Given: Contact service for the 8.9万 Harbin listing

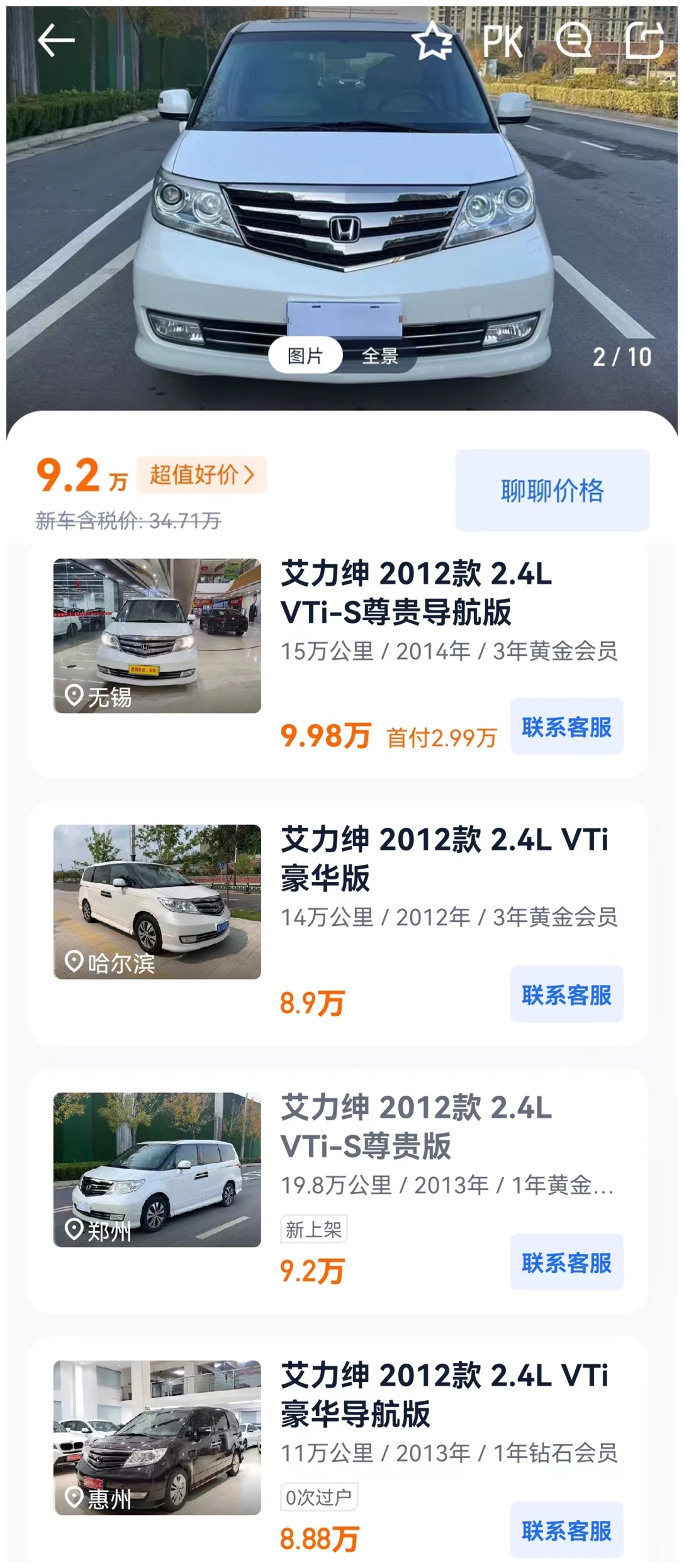Looking at the screenshot, I should click(568, 993).
